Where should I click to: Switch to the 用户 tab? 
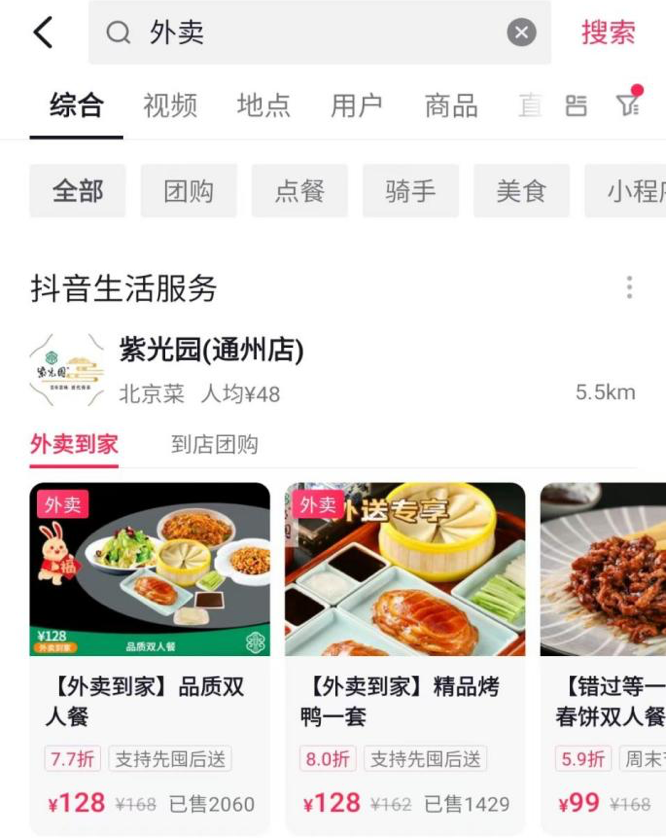(x=357, y=105)
